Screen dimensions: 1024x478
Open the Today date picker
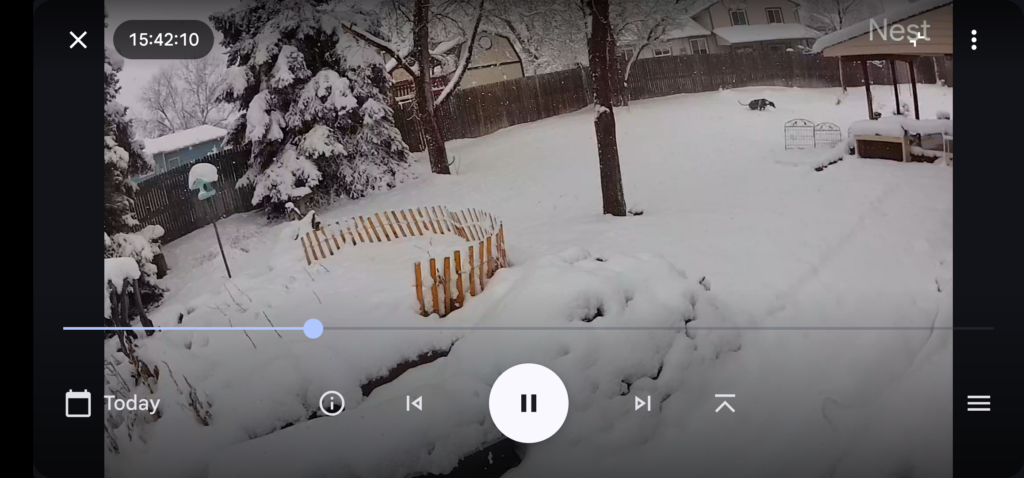[112, 403]
